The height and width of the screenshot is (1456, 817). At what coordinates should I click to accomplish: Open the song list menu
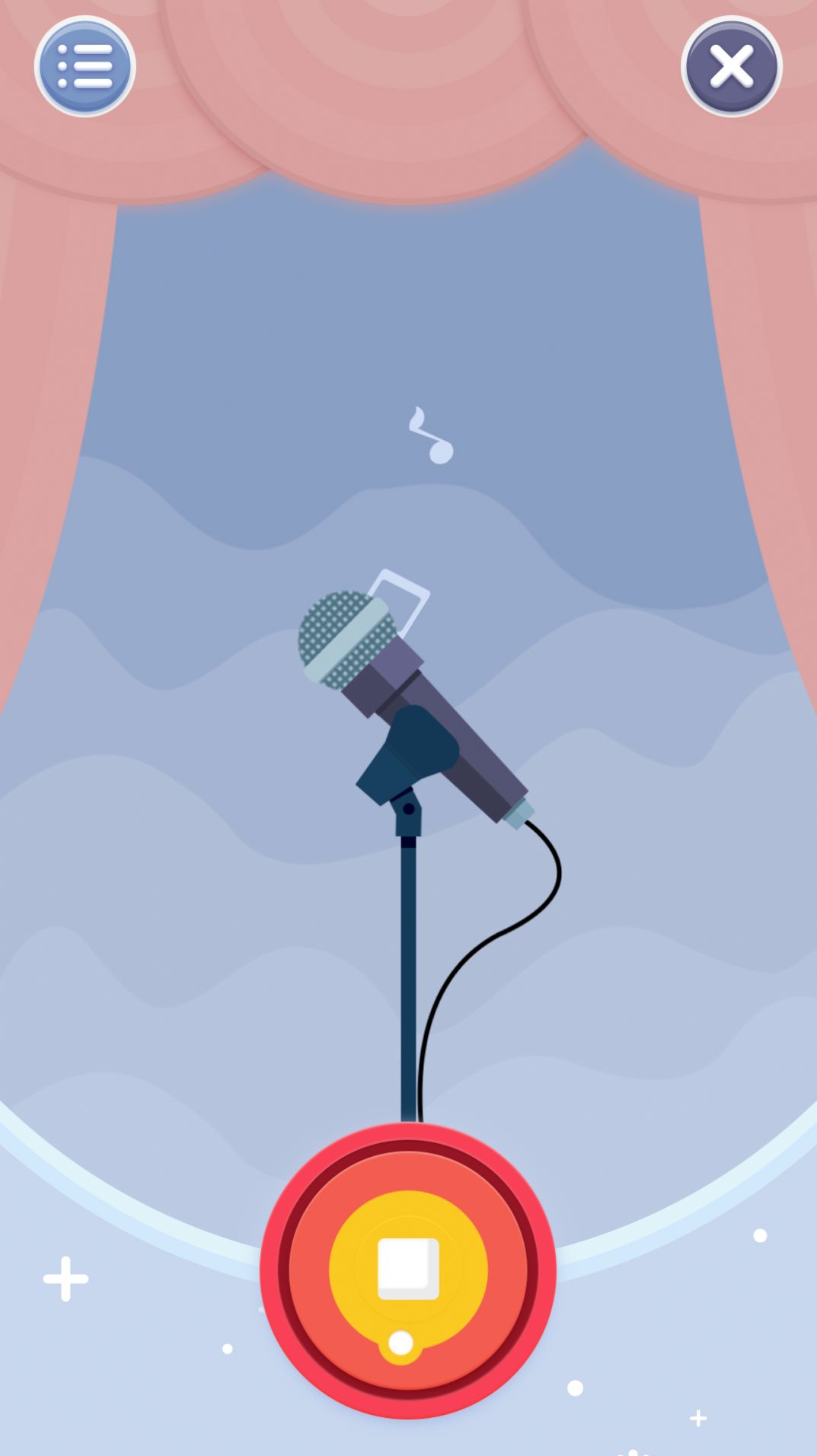point(84,67)
